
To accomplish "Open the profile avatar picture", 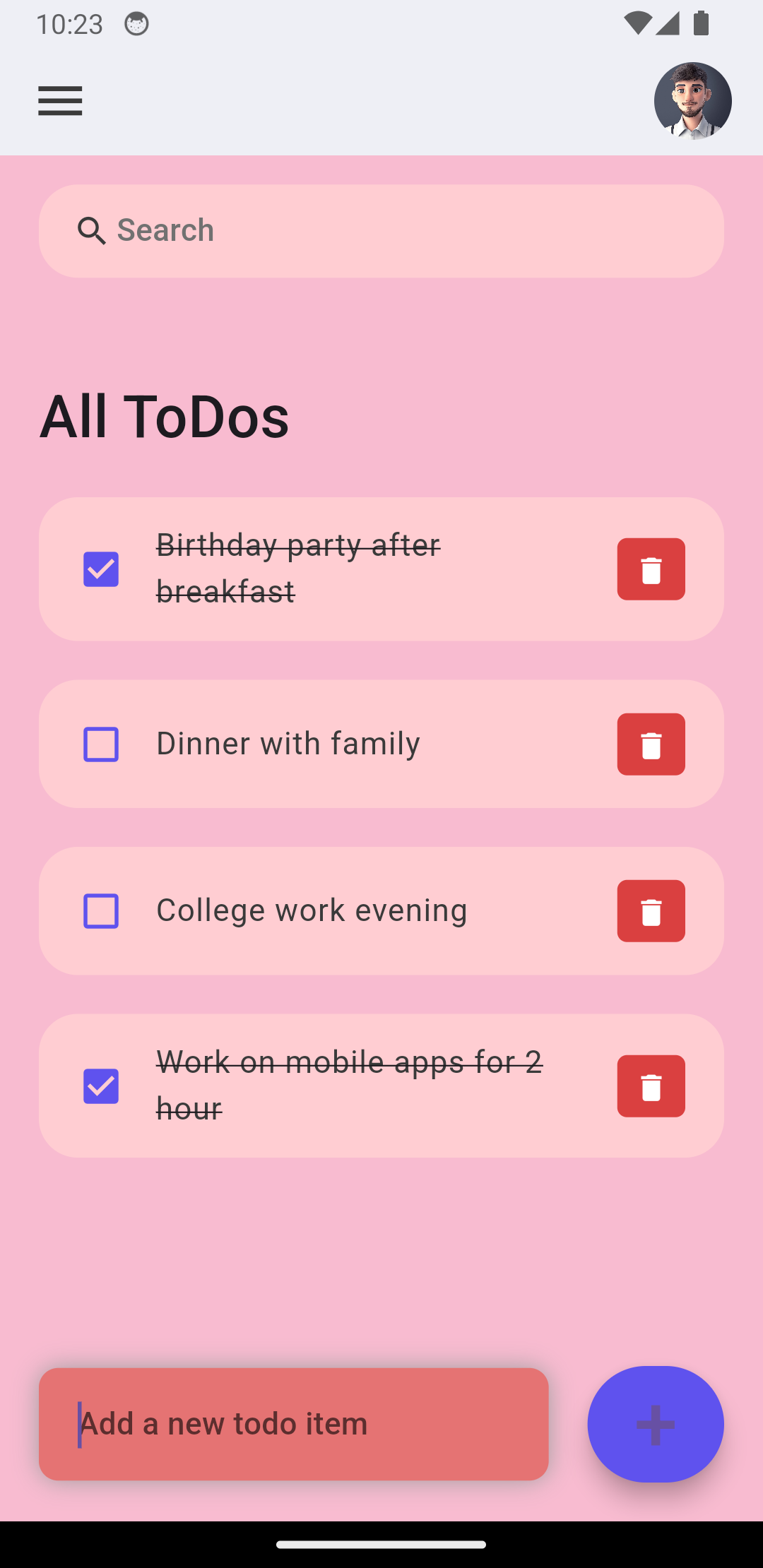I will 692,102.
